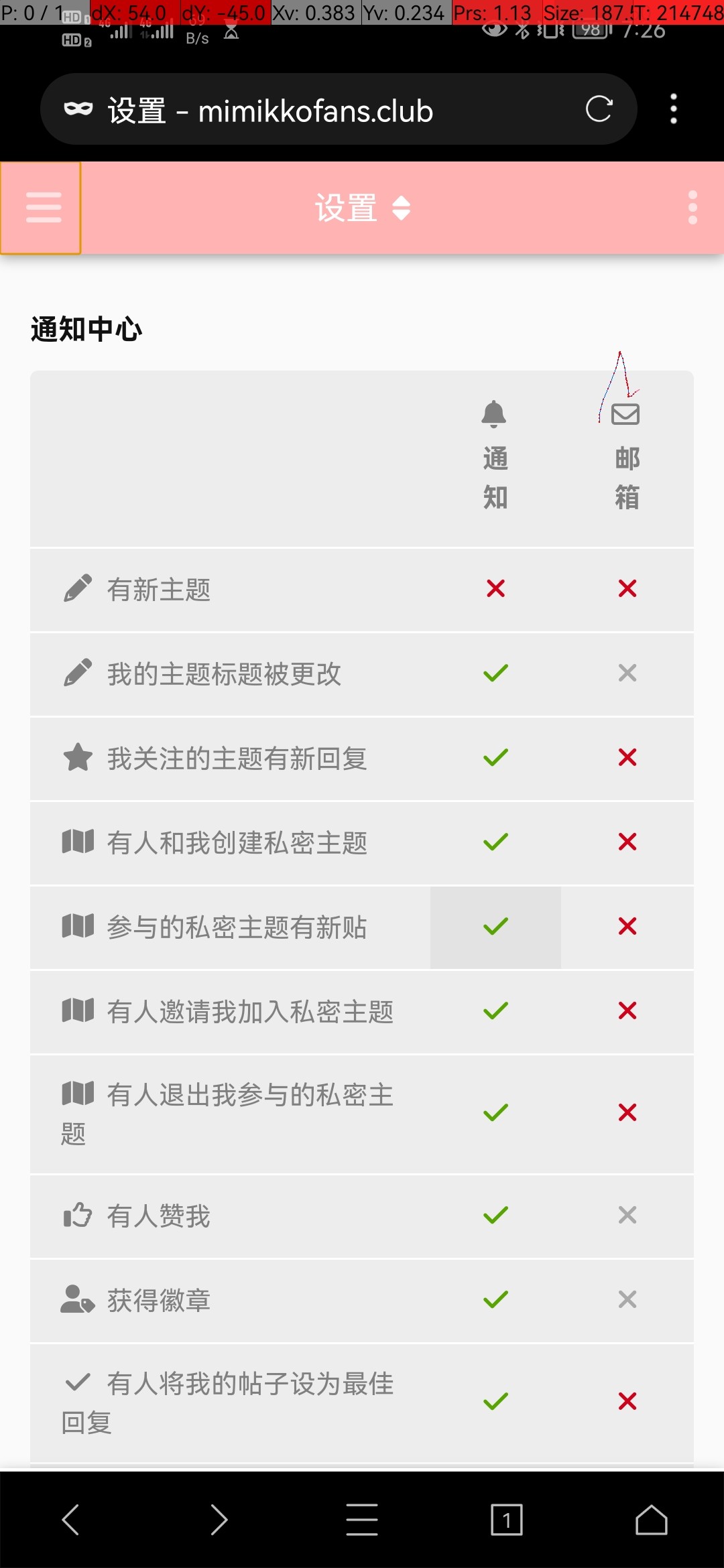Expand the 设置 page dropdown

(x=362, y=208)
